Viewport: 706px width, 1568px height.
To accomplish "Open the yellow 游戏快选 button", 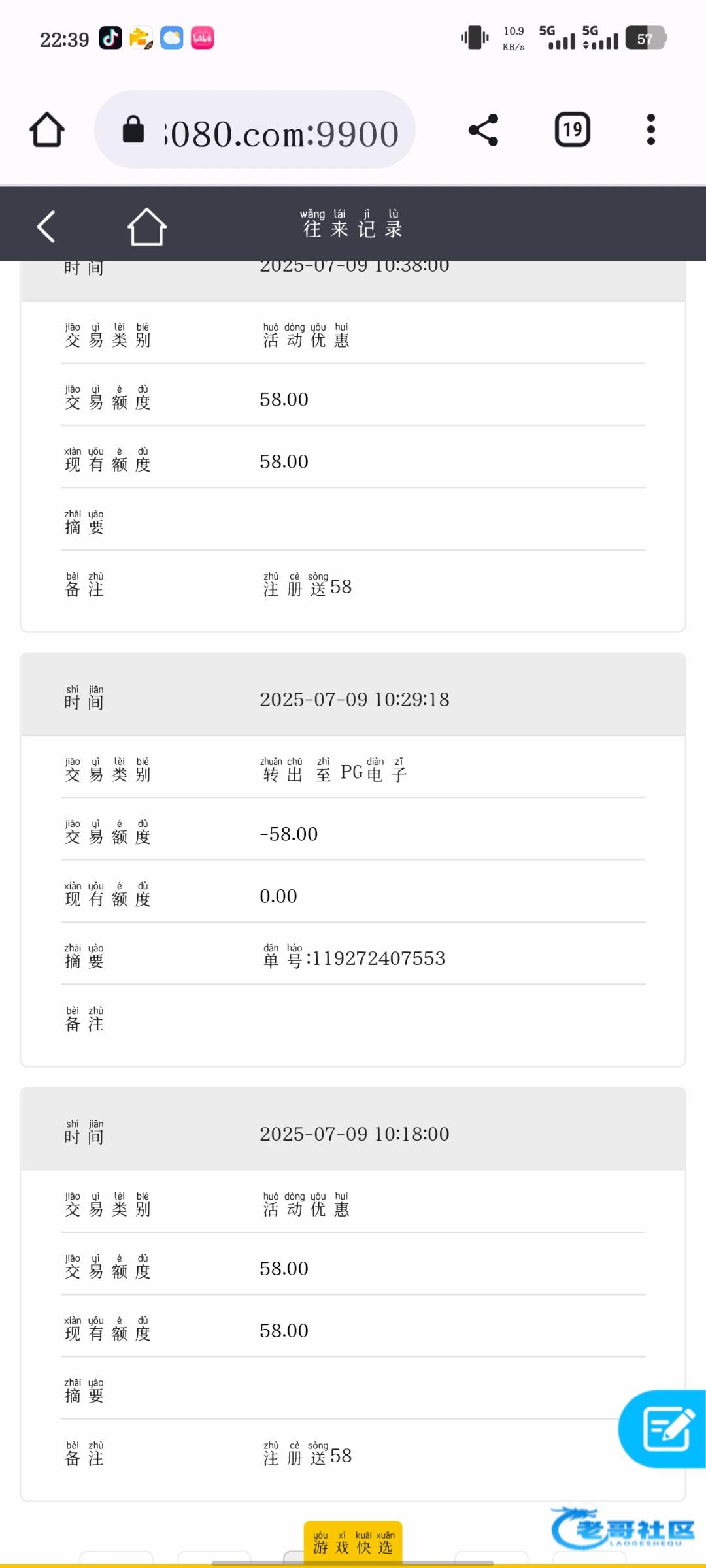I will pos(353,1543).
